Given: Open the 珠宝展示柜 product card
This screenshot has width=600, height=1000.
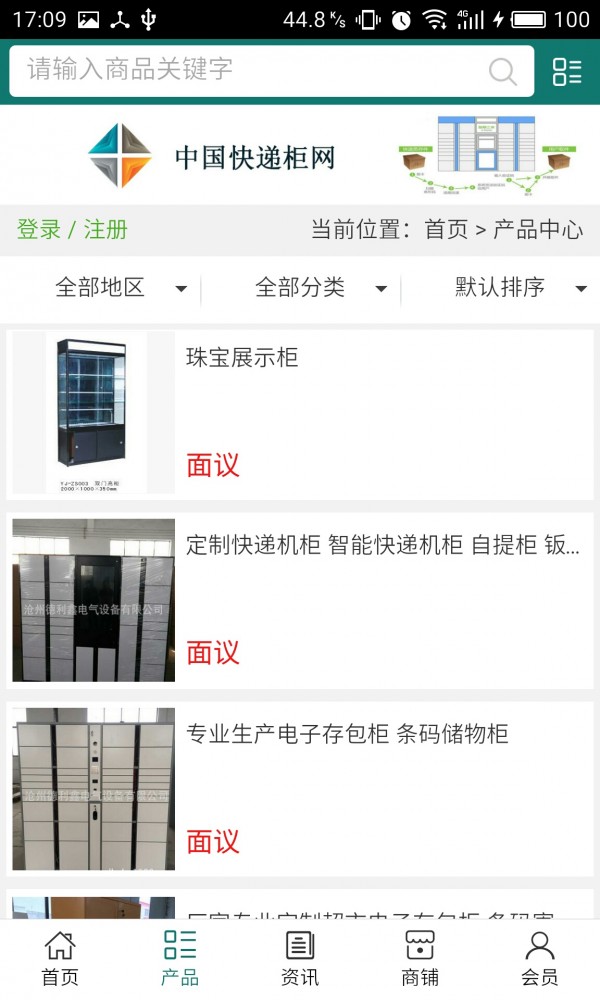Looking at the screenshot, I should 300,413.
